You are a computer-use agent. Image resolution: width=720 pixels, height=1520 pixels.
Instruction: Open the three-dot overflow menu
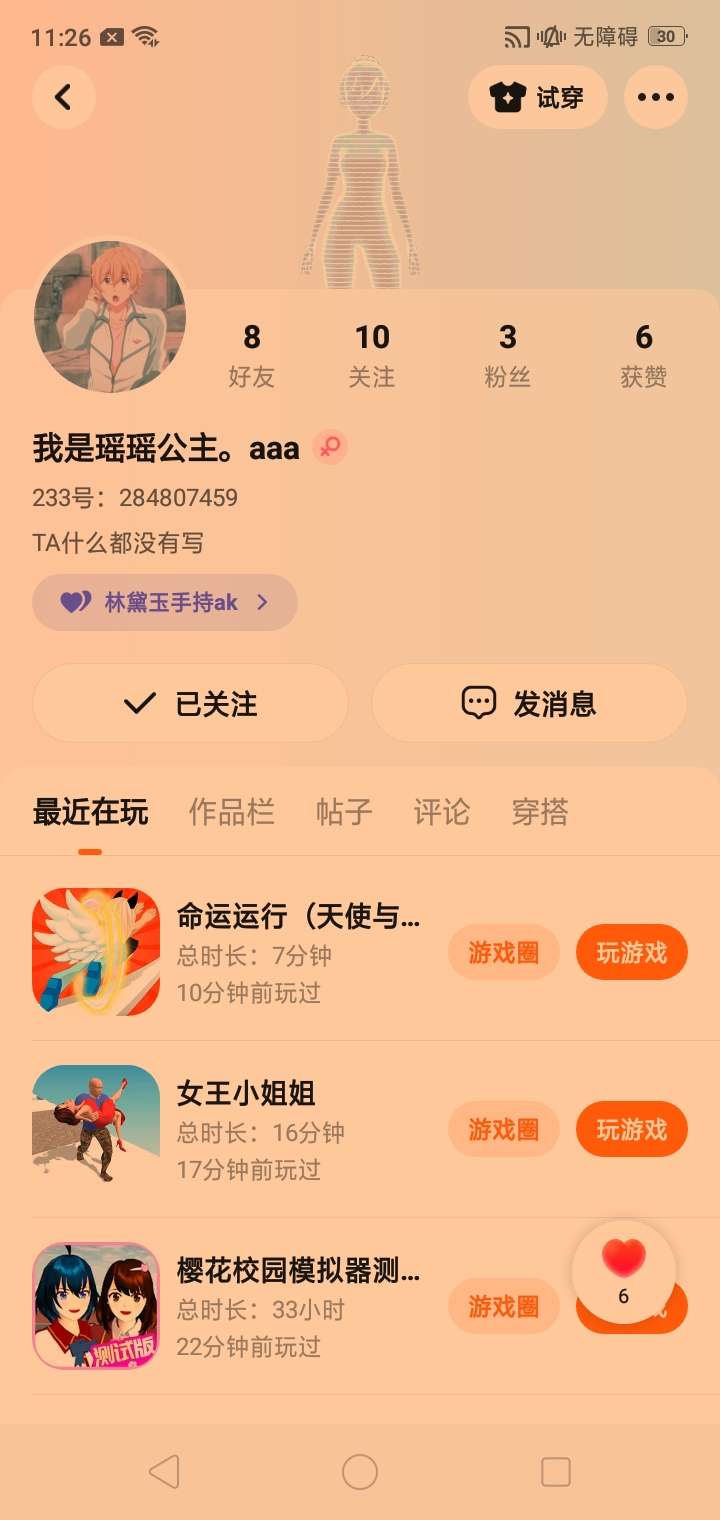[x=656, y=97]
